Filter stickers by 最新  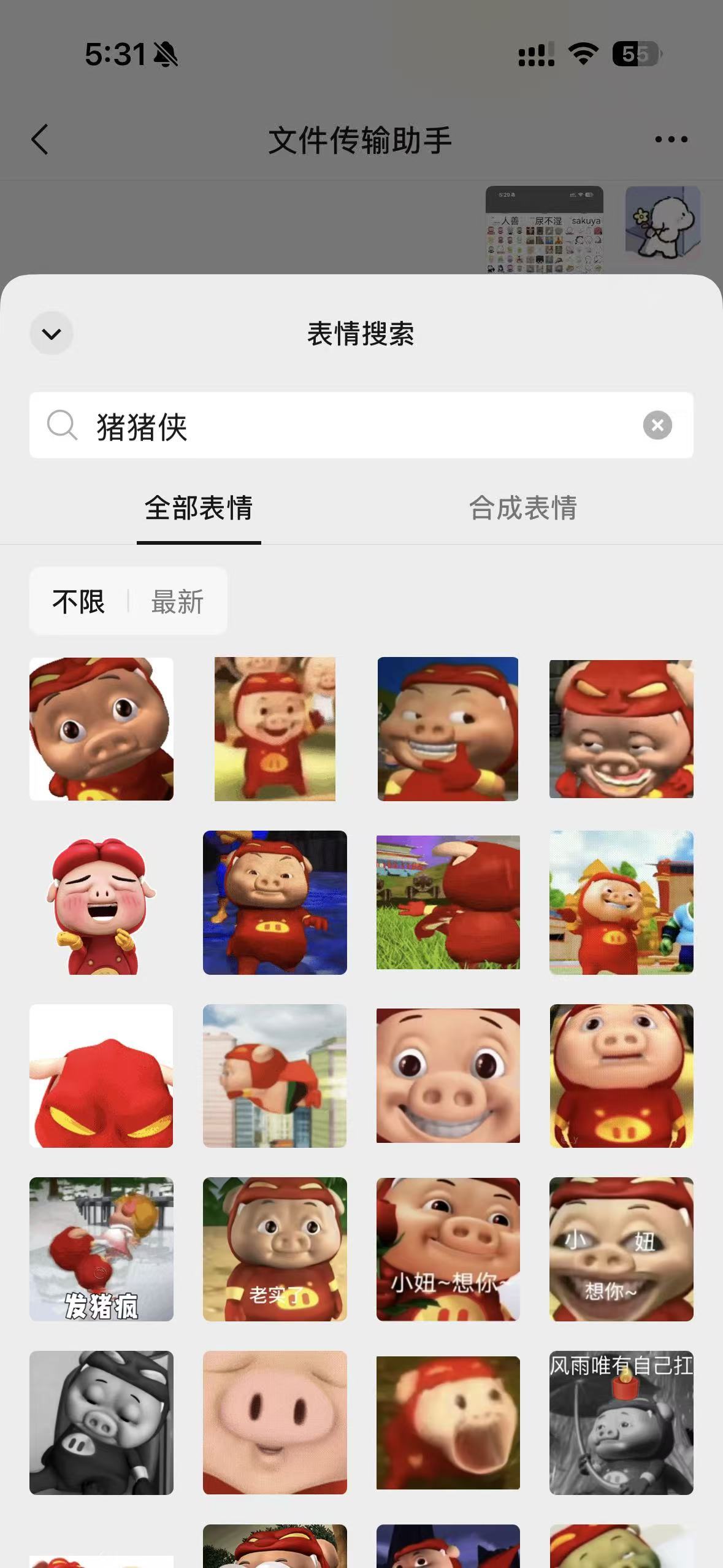click(177, 601)
